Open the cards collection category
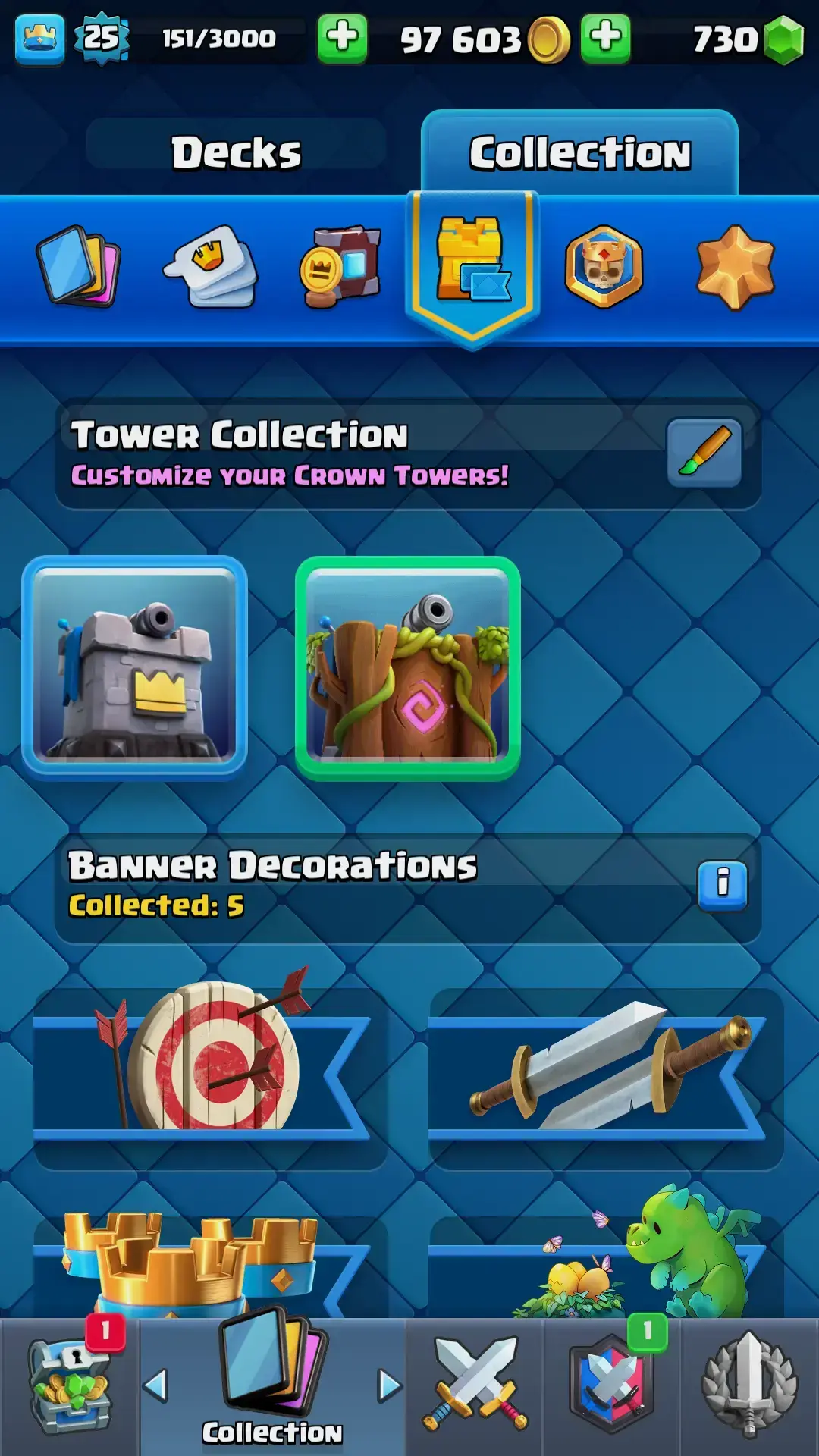 click(x=78, y=266)
